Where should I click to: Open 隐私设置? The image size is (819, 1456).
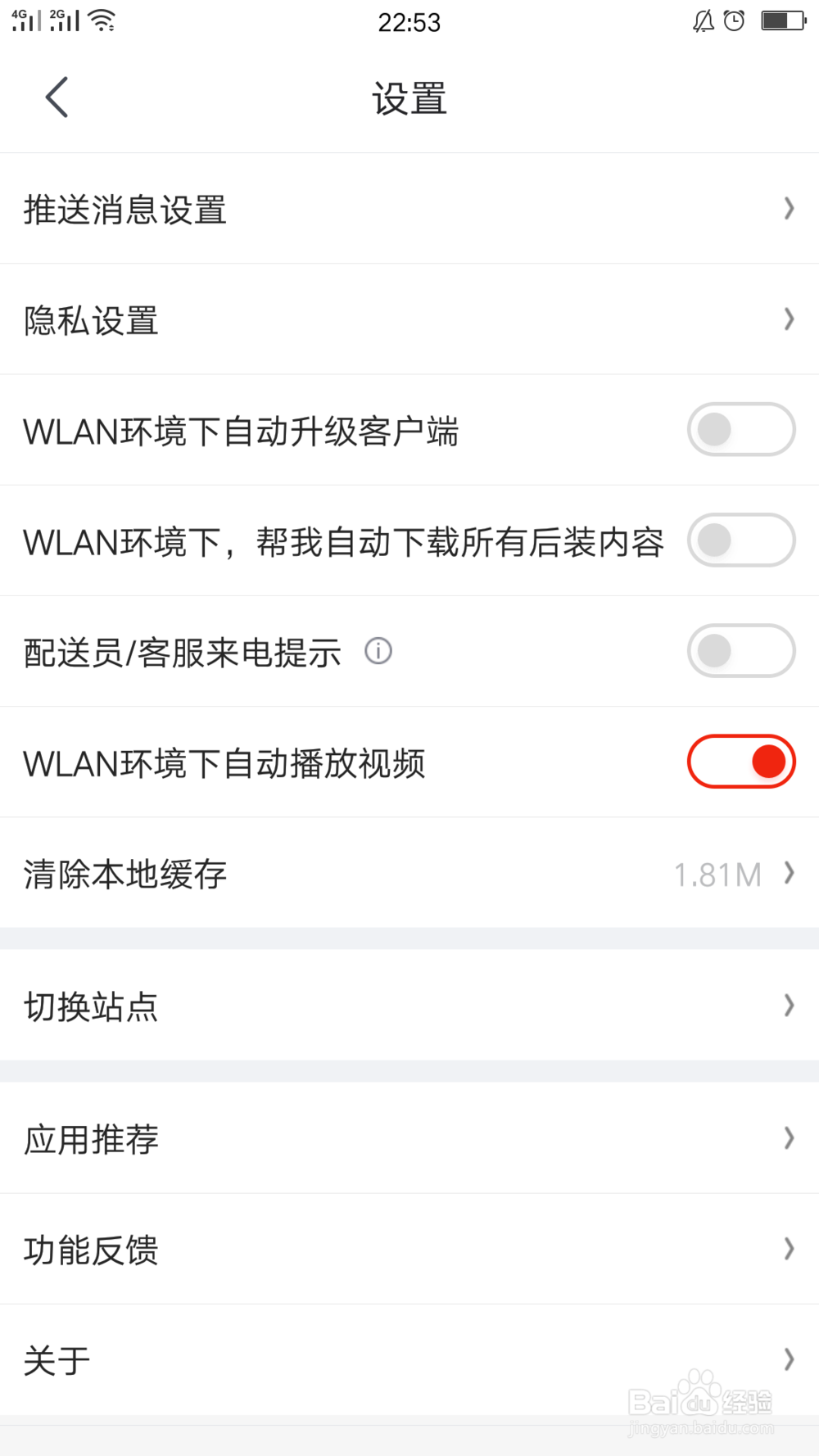(x=328, y=319)
